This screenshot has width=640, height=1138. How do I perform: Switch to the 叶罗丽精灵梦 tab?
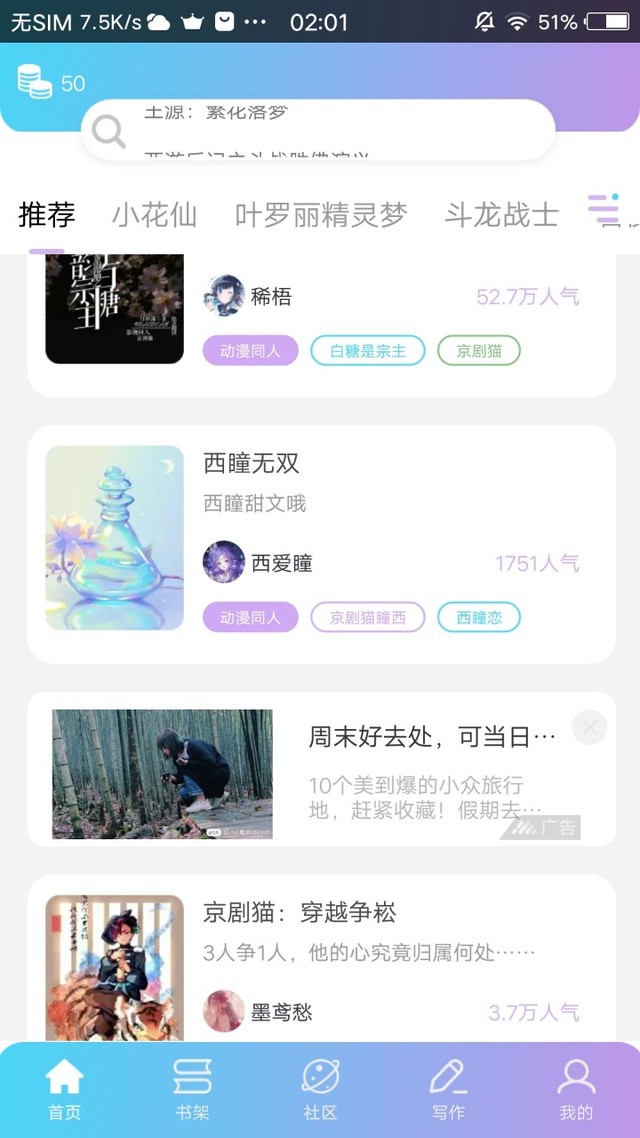pos(321,215)
